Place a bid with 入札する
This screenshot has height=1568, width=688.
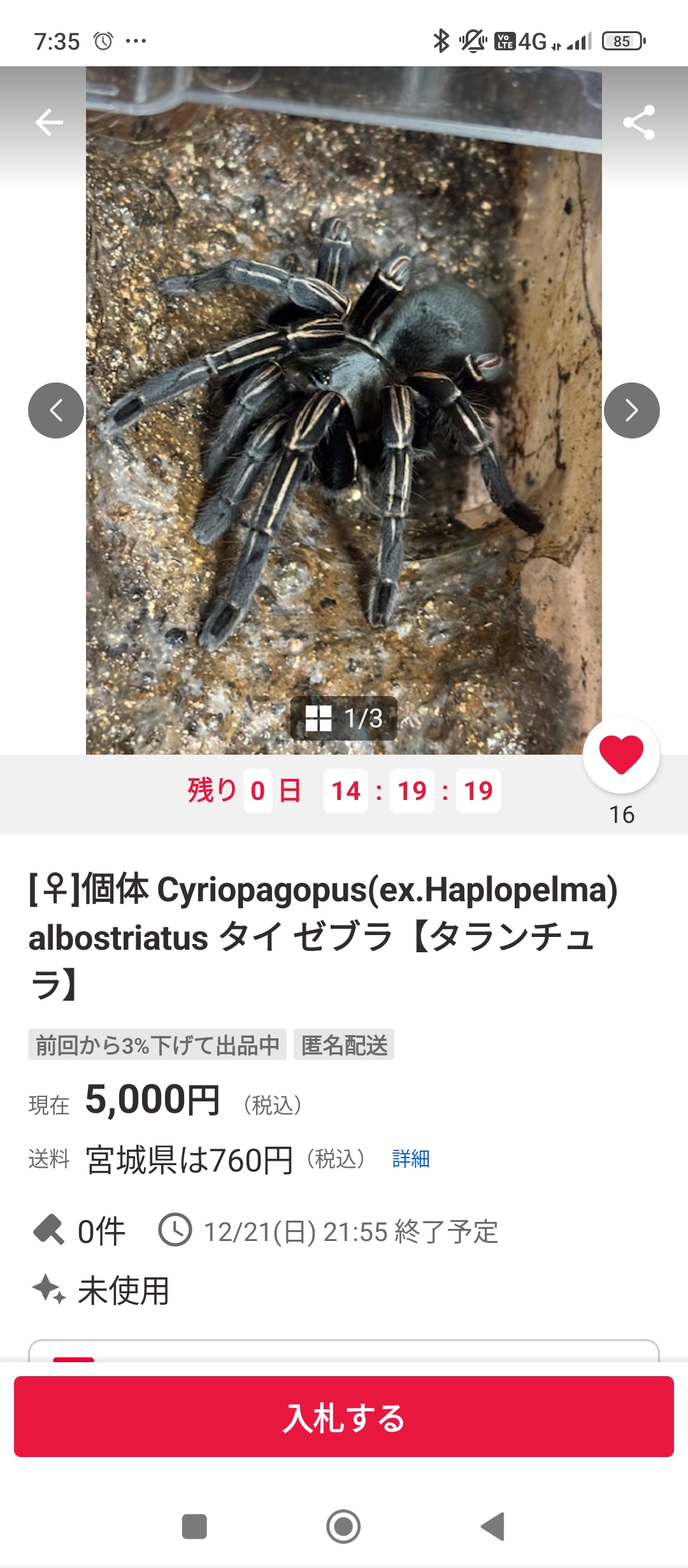pos(344,1418)
